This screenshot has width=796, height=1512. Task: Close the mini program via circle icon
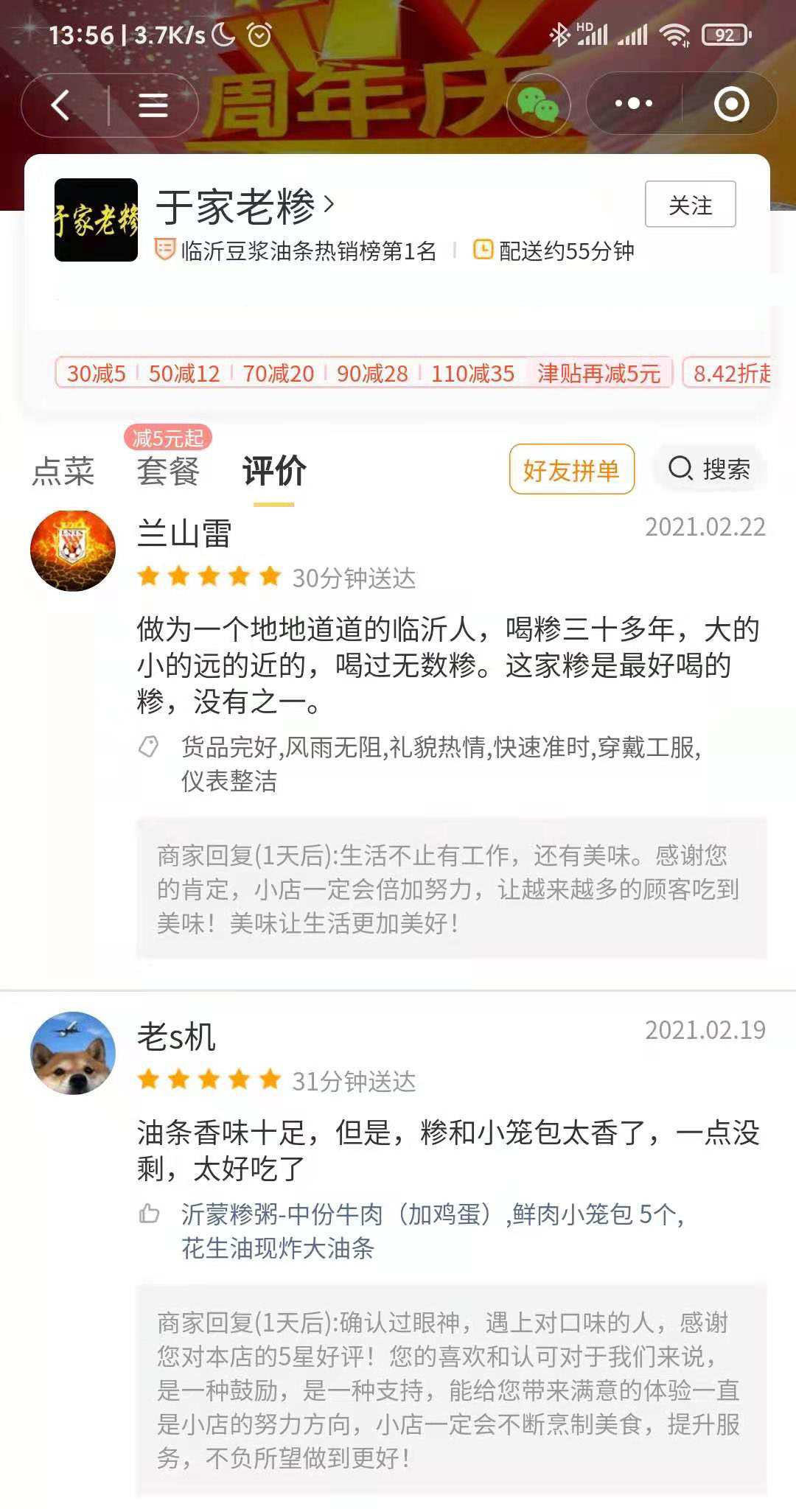pyautogui.click(x=732, y=104)
